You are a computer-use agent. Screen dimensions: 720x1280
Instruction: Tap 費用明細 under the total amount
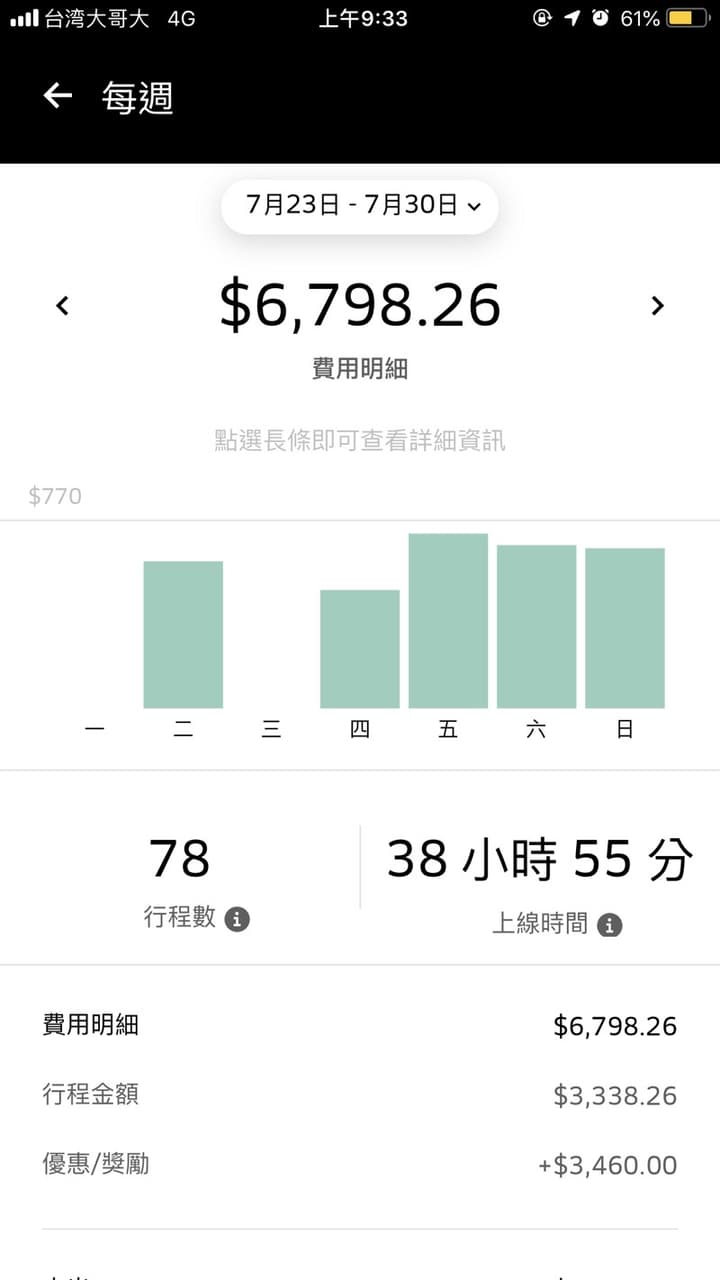(x=360, y=369)
